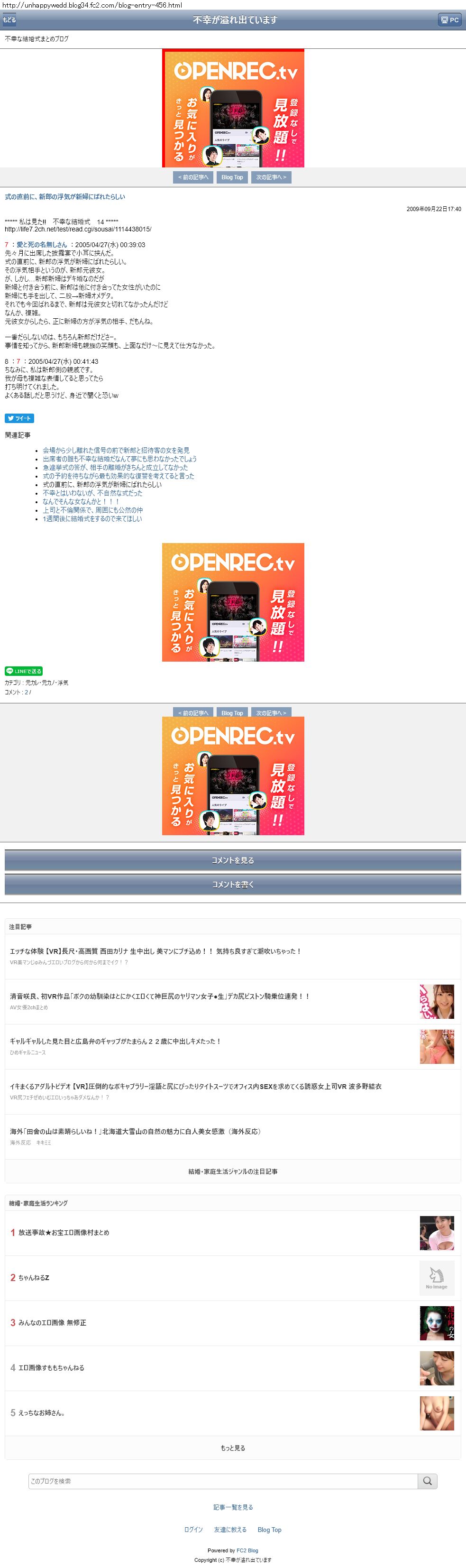Screen dimensions: 466x1568
Task: Open the ranking entry ちゃんねるZ
Action: tap(34, 1278)
